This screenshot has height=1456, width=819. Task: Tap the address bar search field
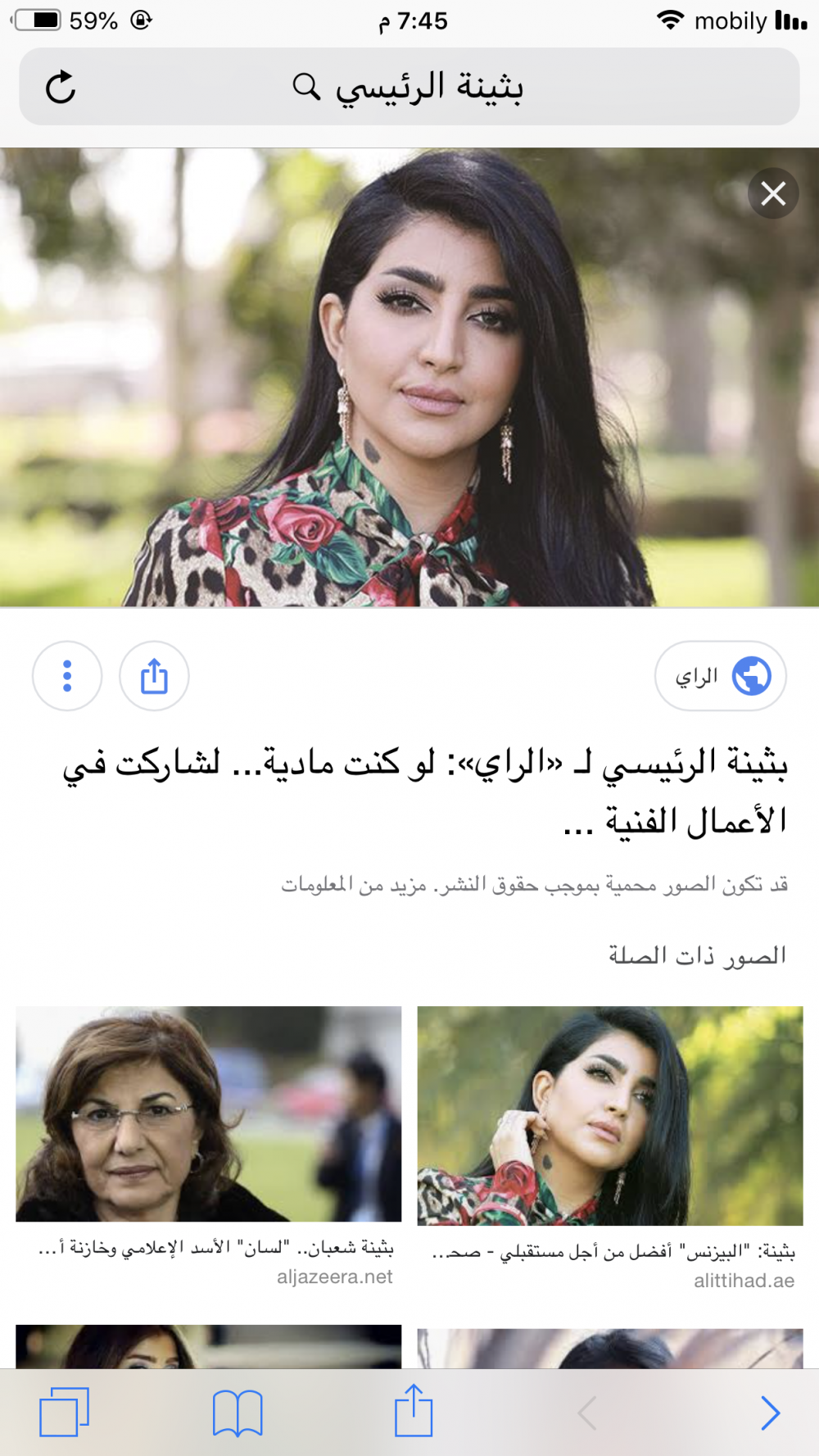click(409, 87)
